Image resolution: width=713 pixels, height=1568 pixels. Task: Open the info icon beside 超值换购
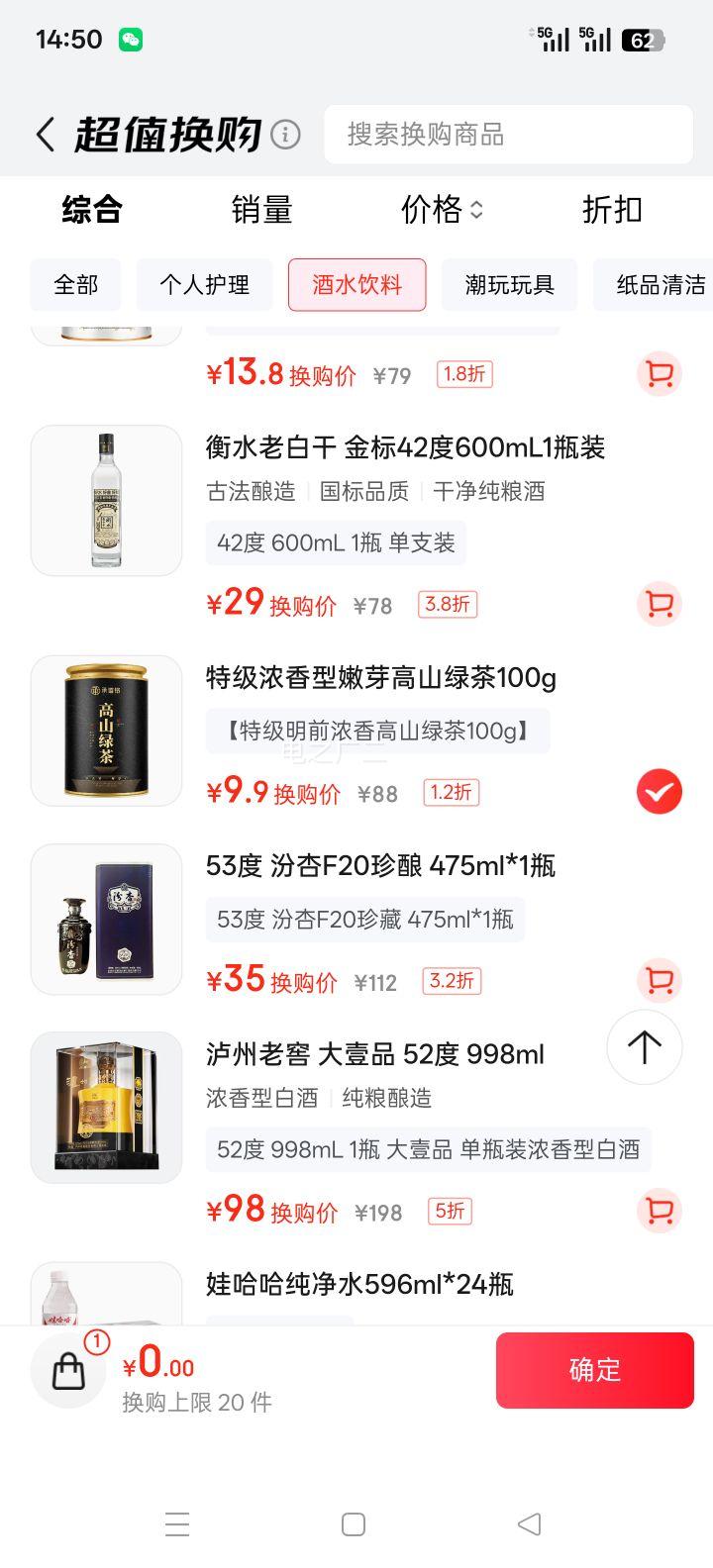coord(285,135)
